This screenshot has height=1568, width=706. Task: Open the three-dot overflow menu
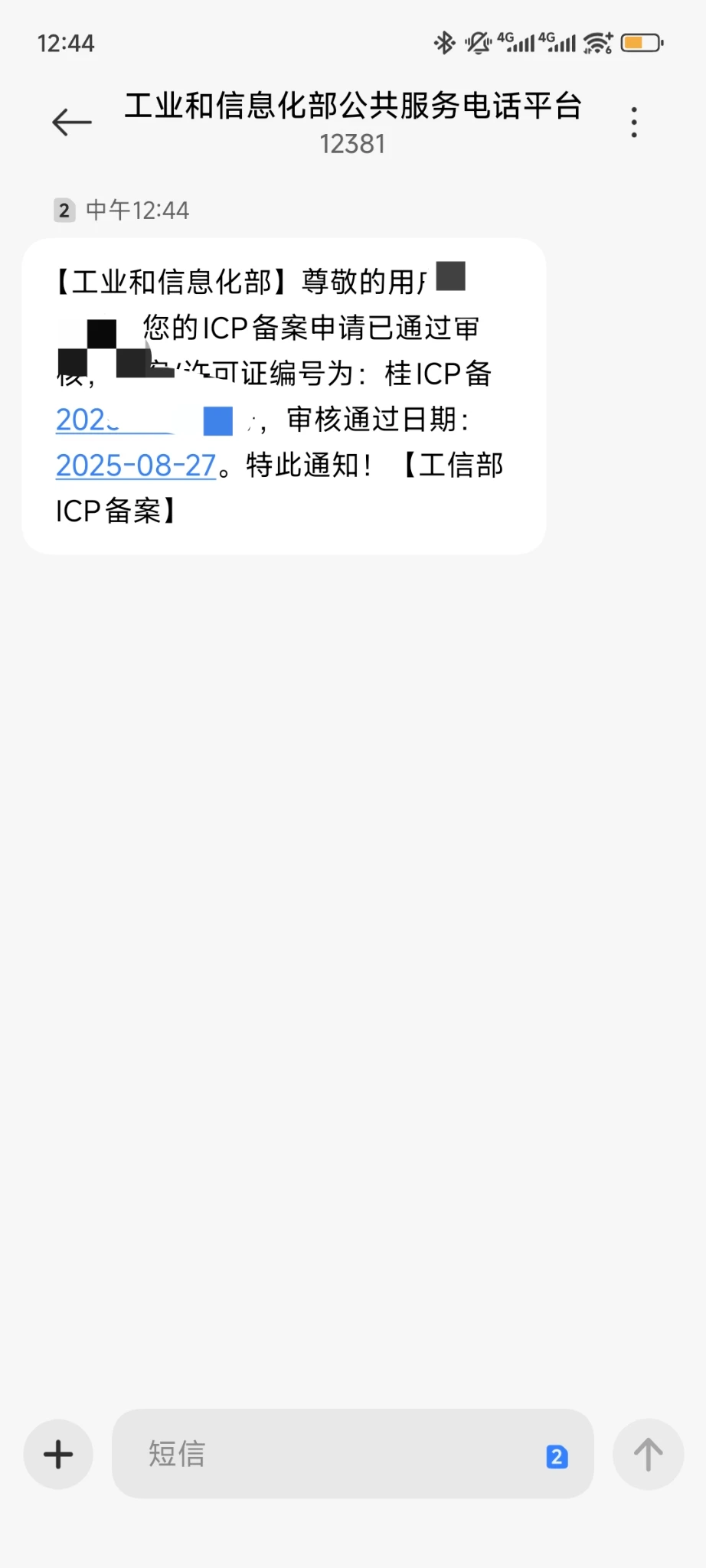pos(634,122)
